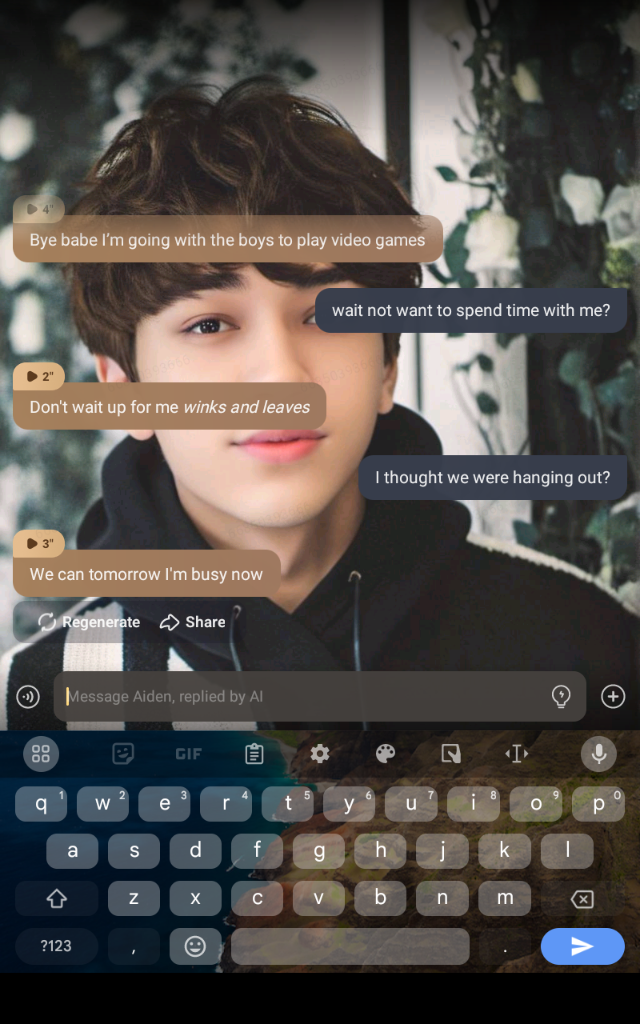Viewport: 640px width, 1024px height.
Task: Open keyboard clipboard
Action: click(x=254, y=754)
